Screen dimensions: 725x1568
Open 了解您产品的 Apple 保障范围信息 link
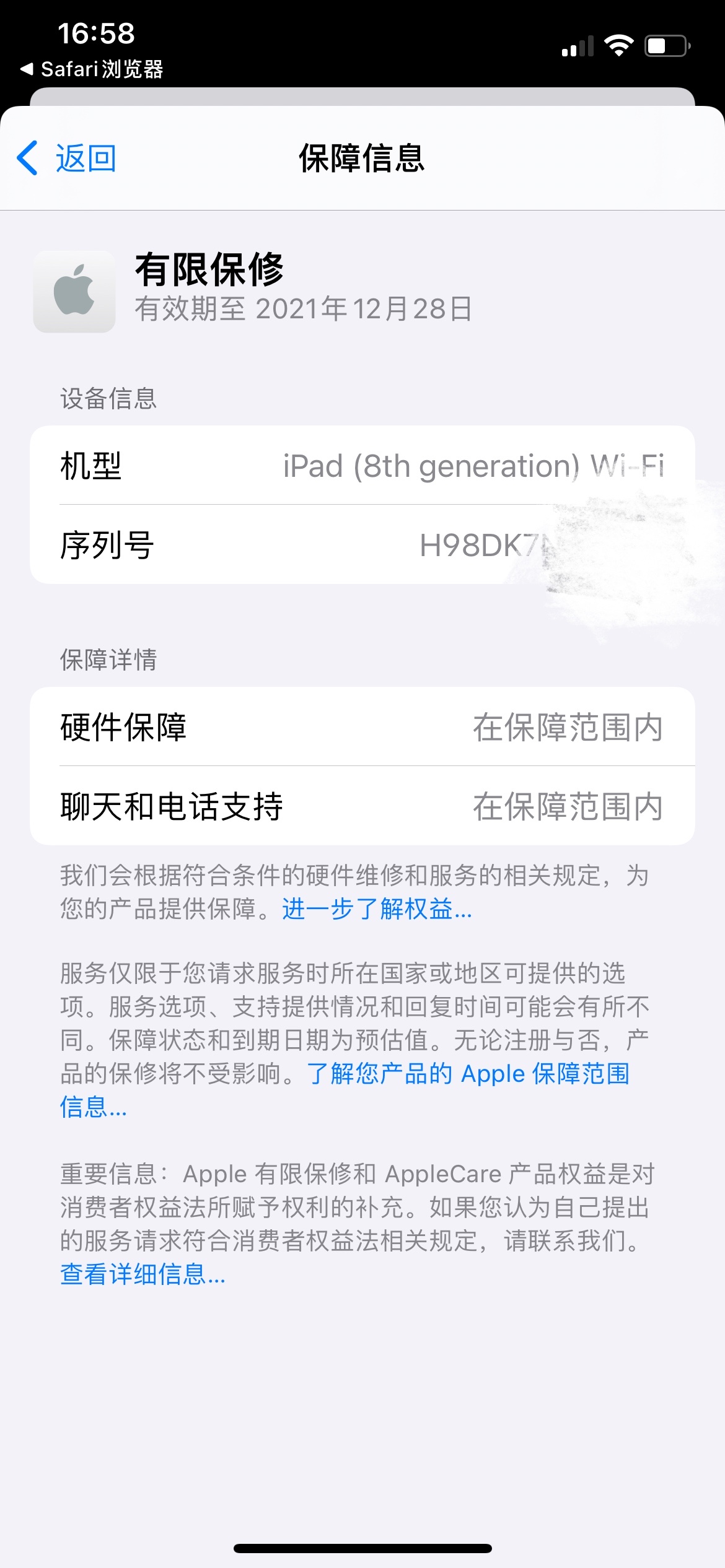pyautogui.click(x=468, y=1074)
